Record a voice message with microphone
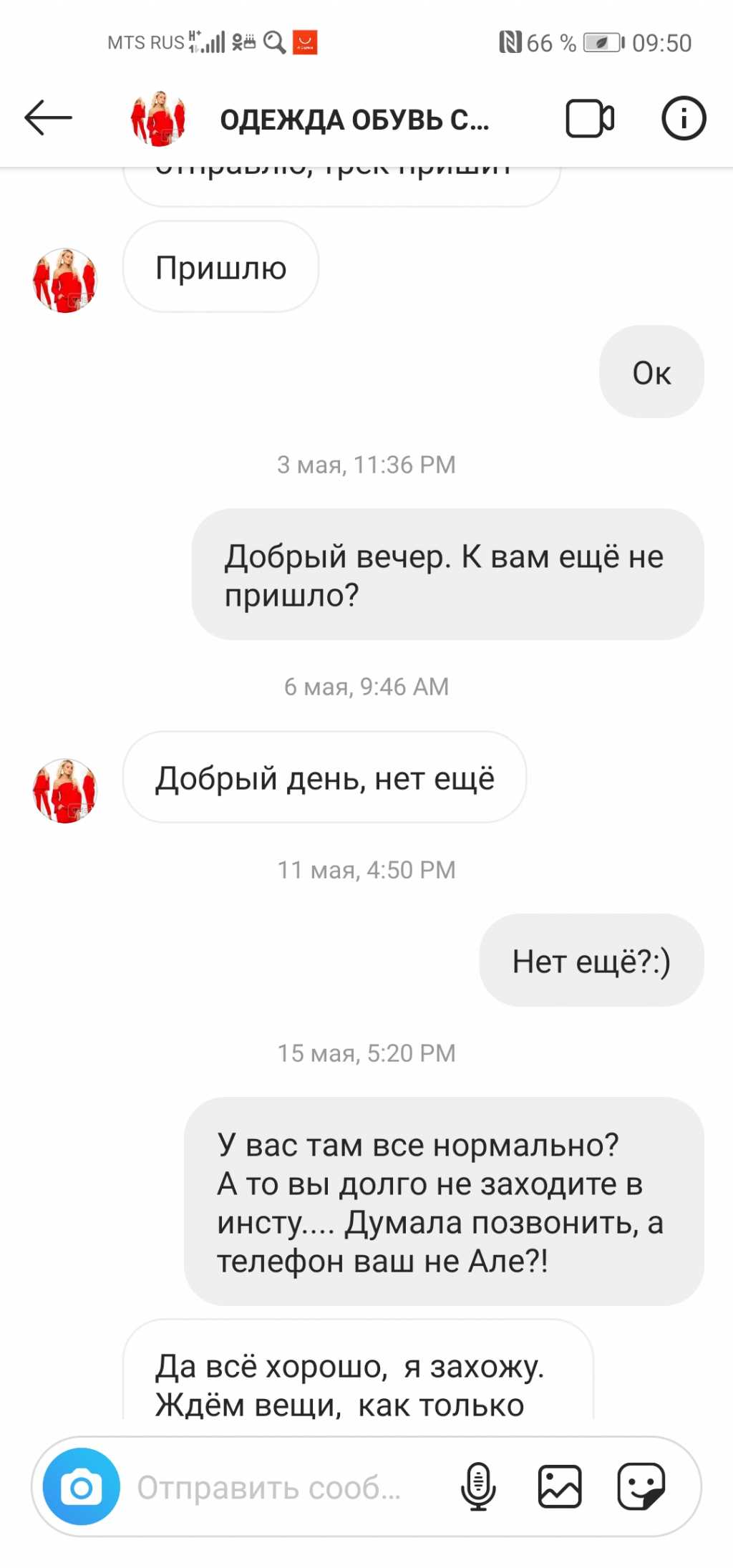 (x=478, y=1486)
